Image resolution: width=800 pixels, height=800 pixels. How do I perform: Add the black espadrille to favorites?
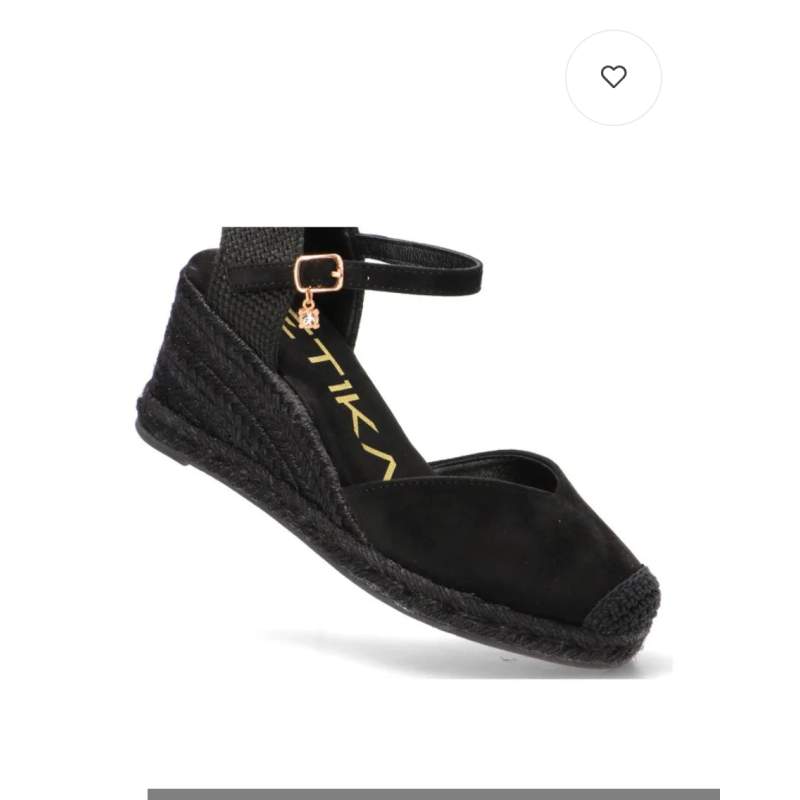click(x=613, y=77)
